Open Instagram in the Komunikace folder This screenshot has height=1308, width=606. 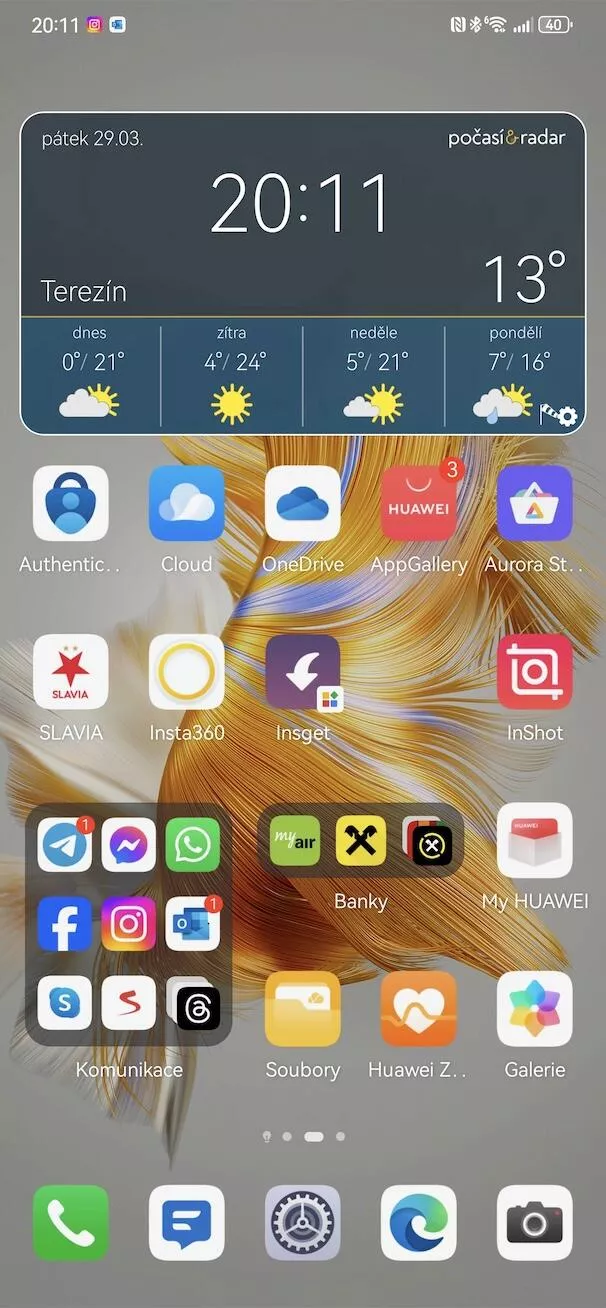pyautogui.click(x=128, y=923)
